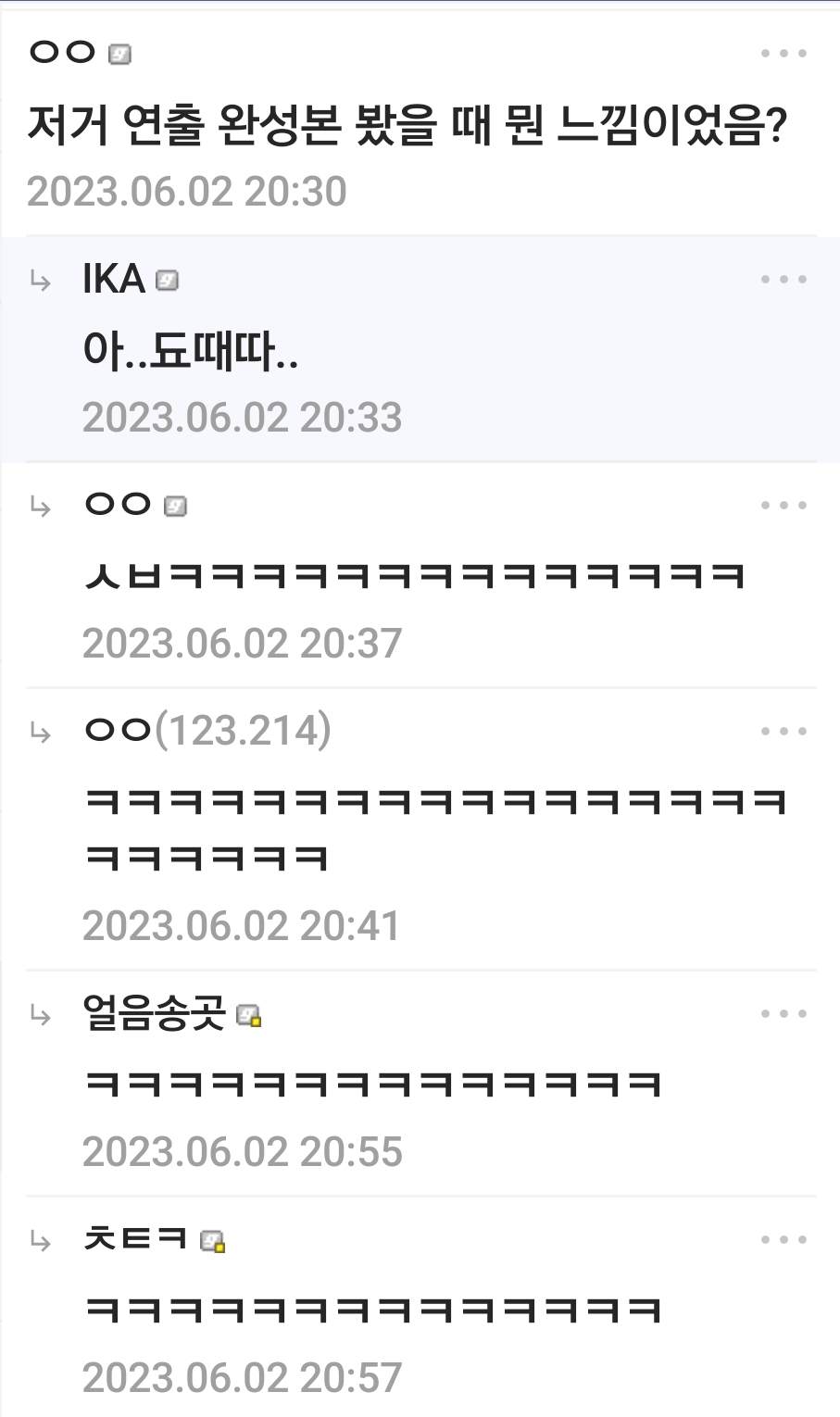The height and width of the screenshot is (1417, 840).
Task: Open more options on the 20:37 reply
Action: click(784, 506)
